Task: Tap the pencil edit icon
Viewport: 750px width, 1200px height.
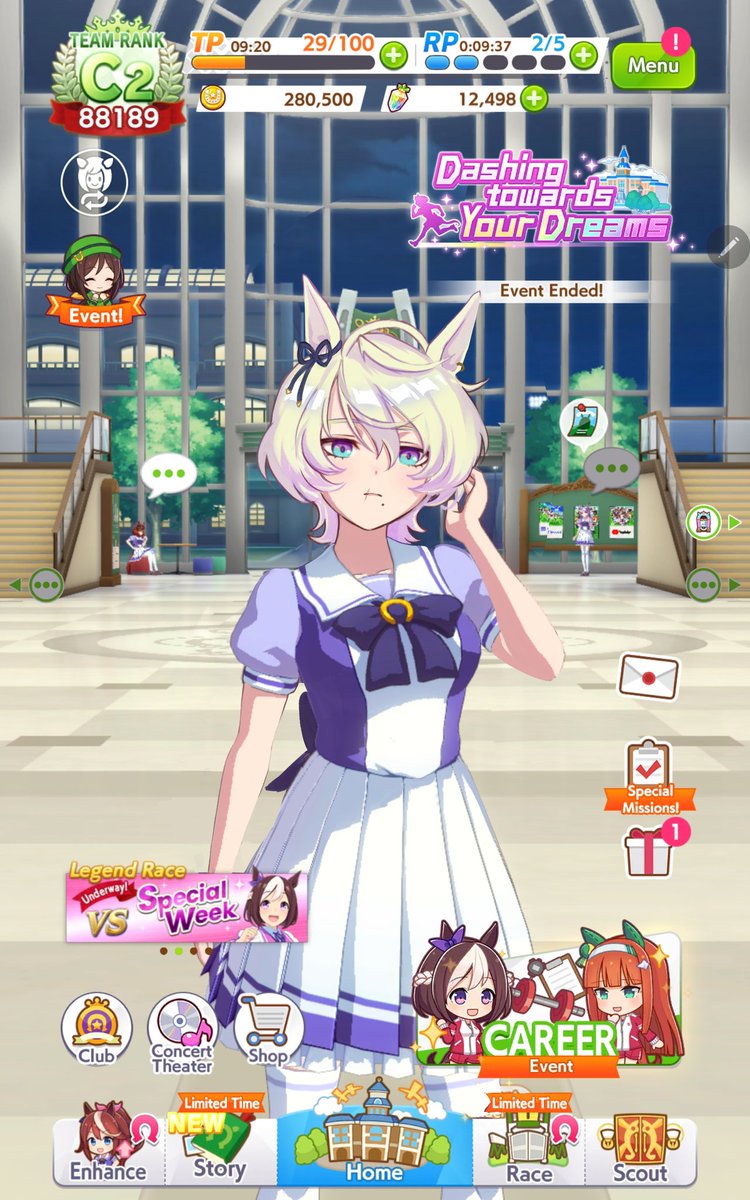Action: point(729,245)
